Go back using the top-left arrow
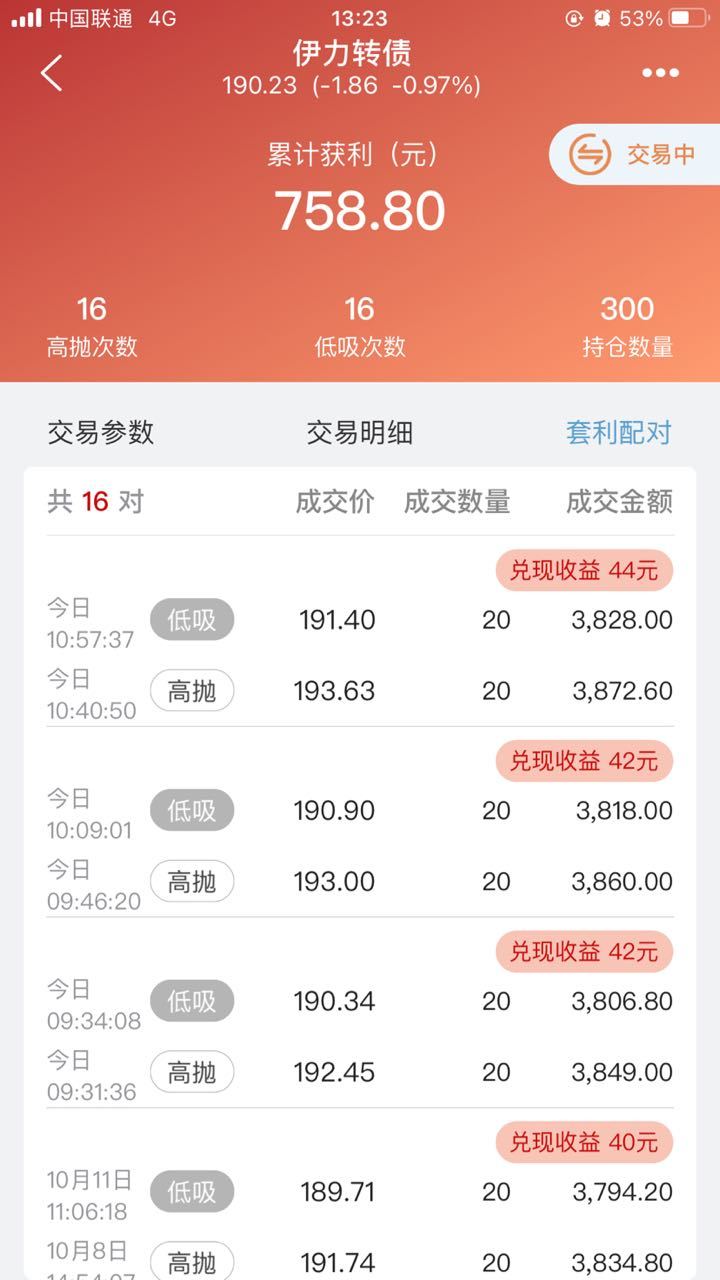This screenshot has height=1280, width=720. click(x=51, y=73)
